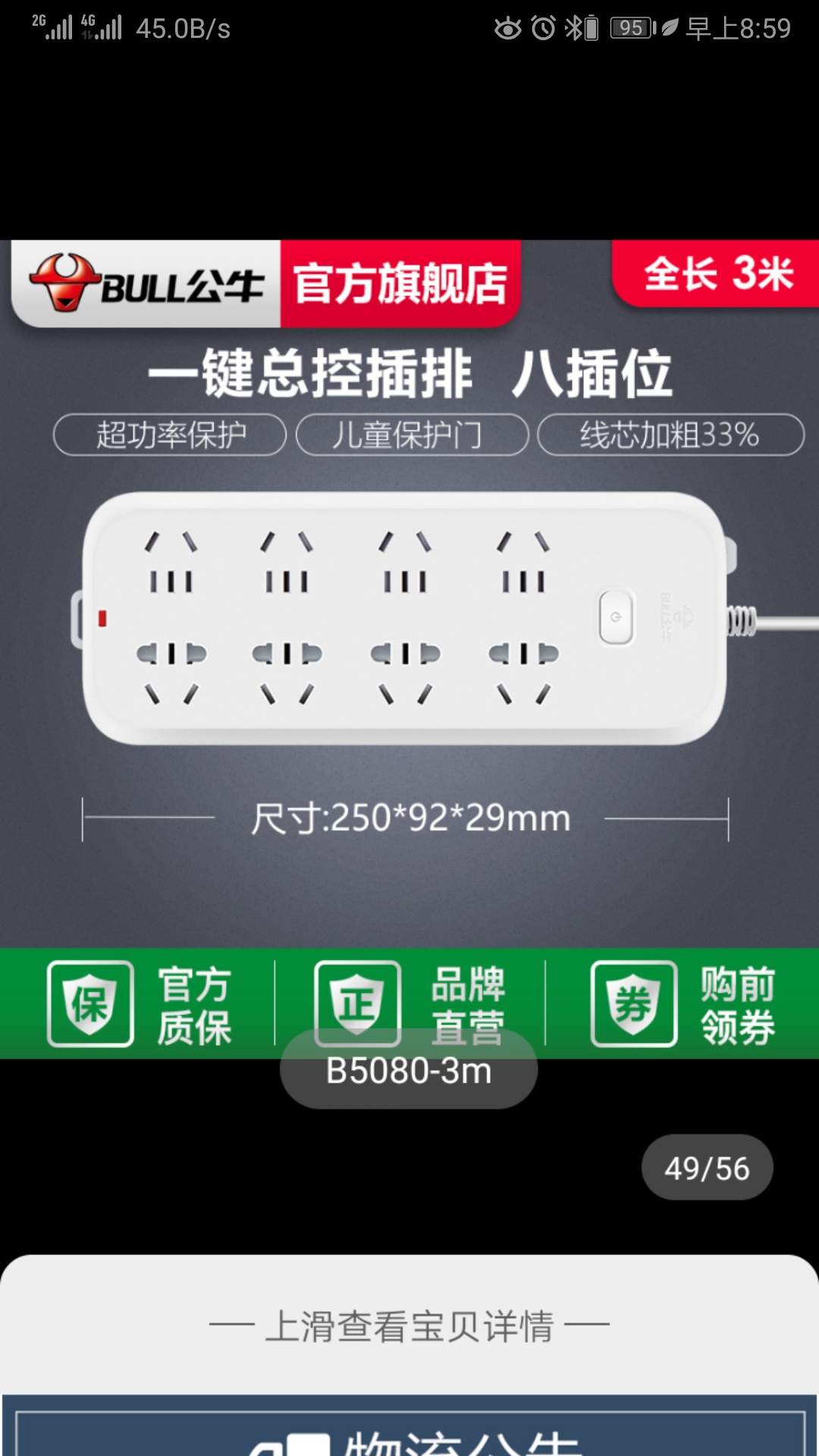Tap the BULL power strip product image
The width and height of the screenshot is (819, 1456).
409,649
